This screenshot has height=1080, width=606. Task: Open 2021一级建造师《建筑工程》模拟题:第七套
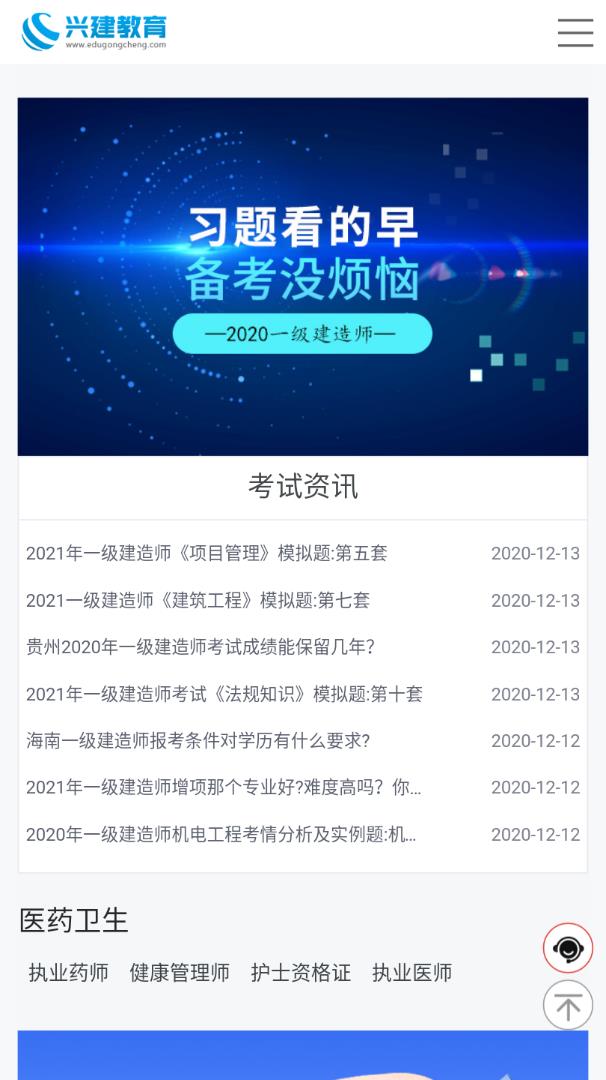pyautogui.click(x=198, y=600)
